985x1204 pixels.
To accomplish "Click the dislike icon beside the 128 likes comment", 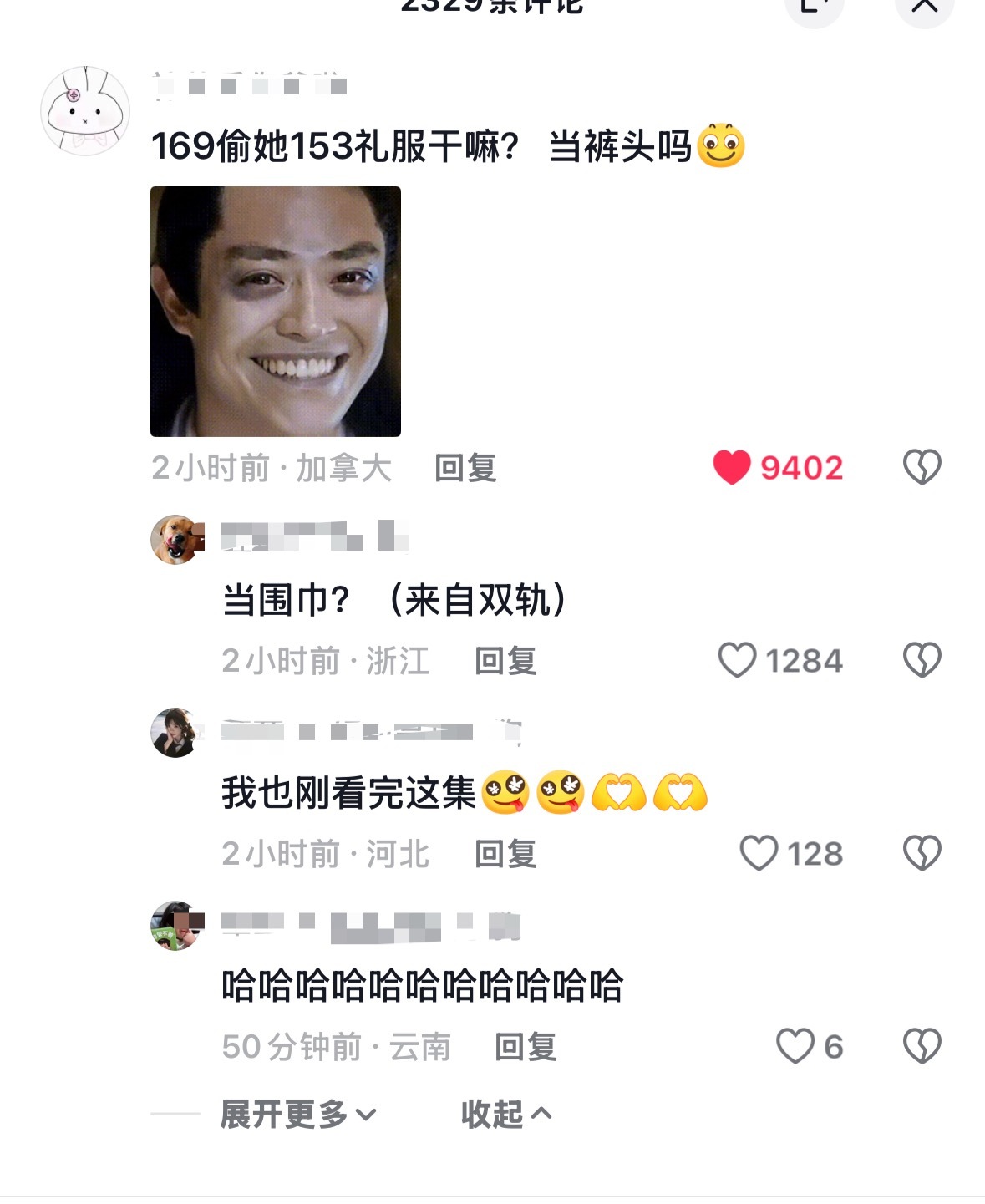I will (x=922, y=853).
